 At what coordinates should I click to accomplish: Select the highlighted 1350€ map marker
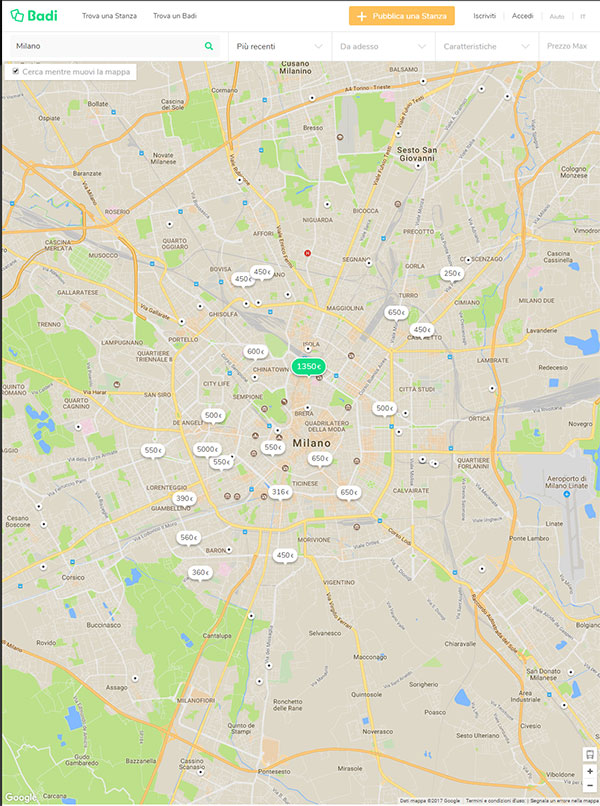coord(309,367)
